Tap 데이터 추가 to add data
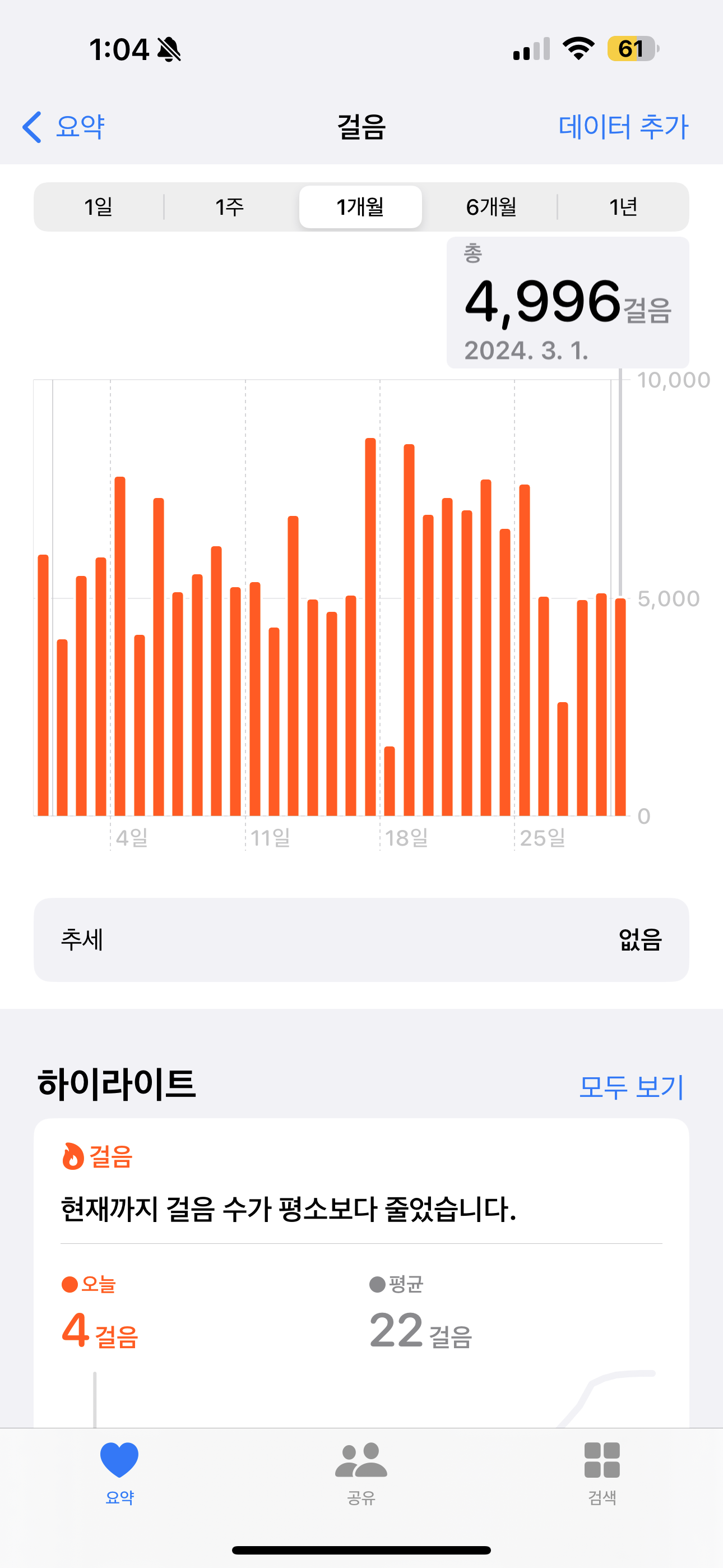 [x=623, y=127]
